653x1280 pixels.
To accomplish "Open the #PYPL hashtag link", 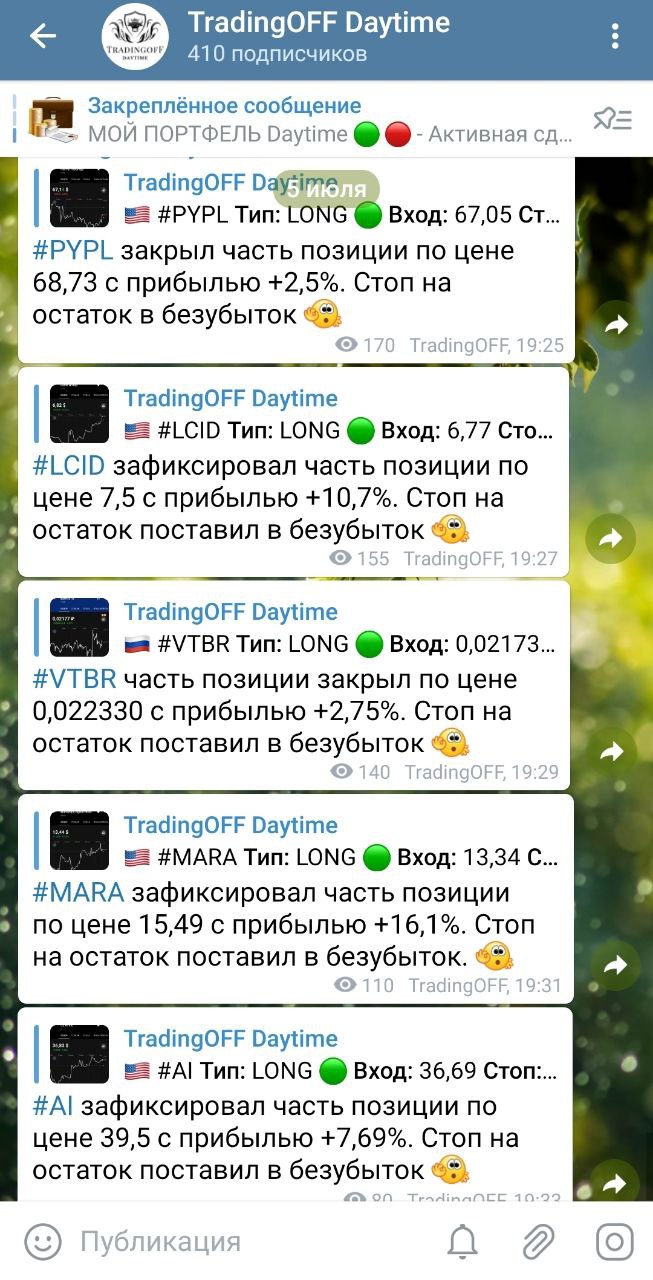I will [x=73, y=250].
